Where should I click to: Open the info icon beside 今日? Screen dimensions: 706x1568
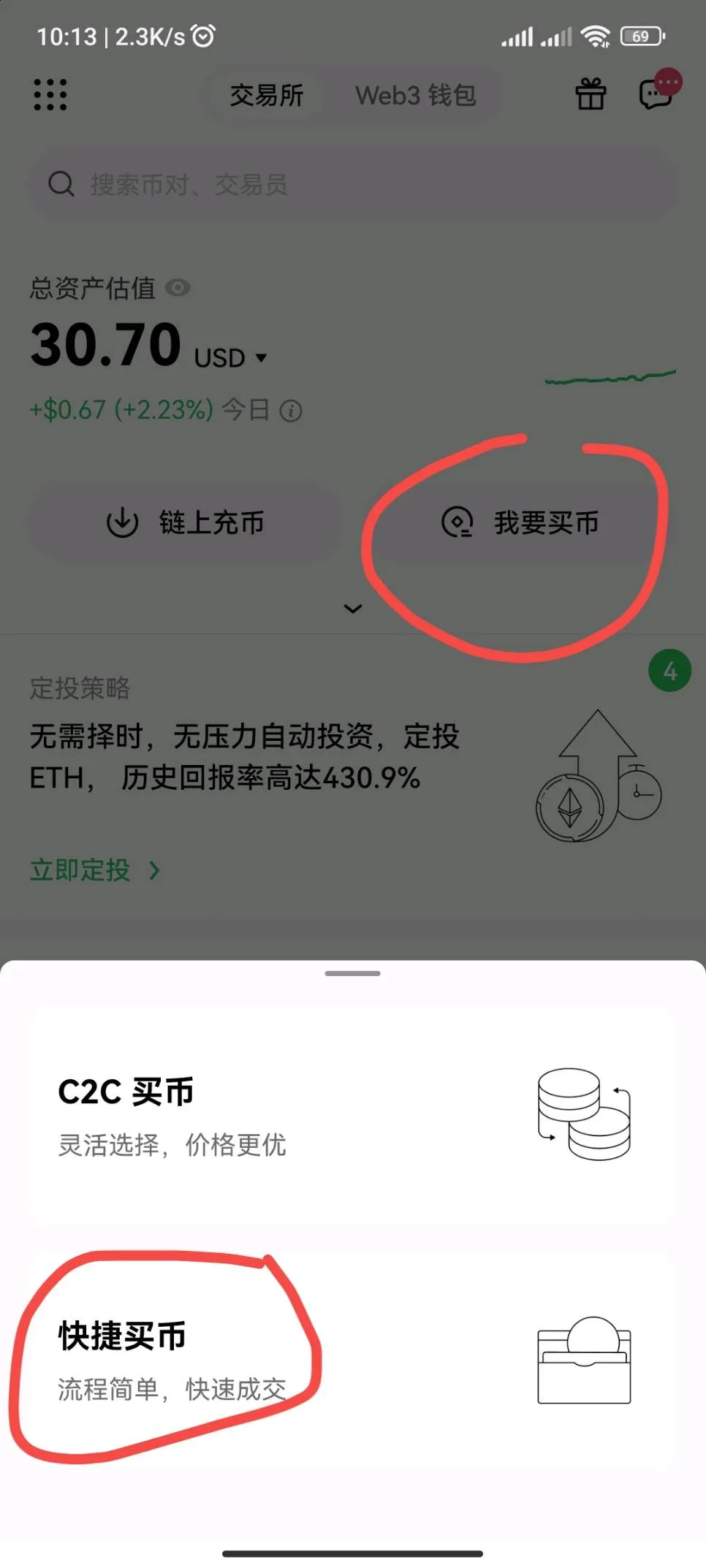[291, 411]
